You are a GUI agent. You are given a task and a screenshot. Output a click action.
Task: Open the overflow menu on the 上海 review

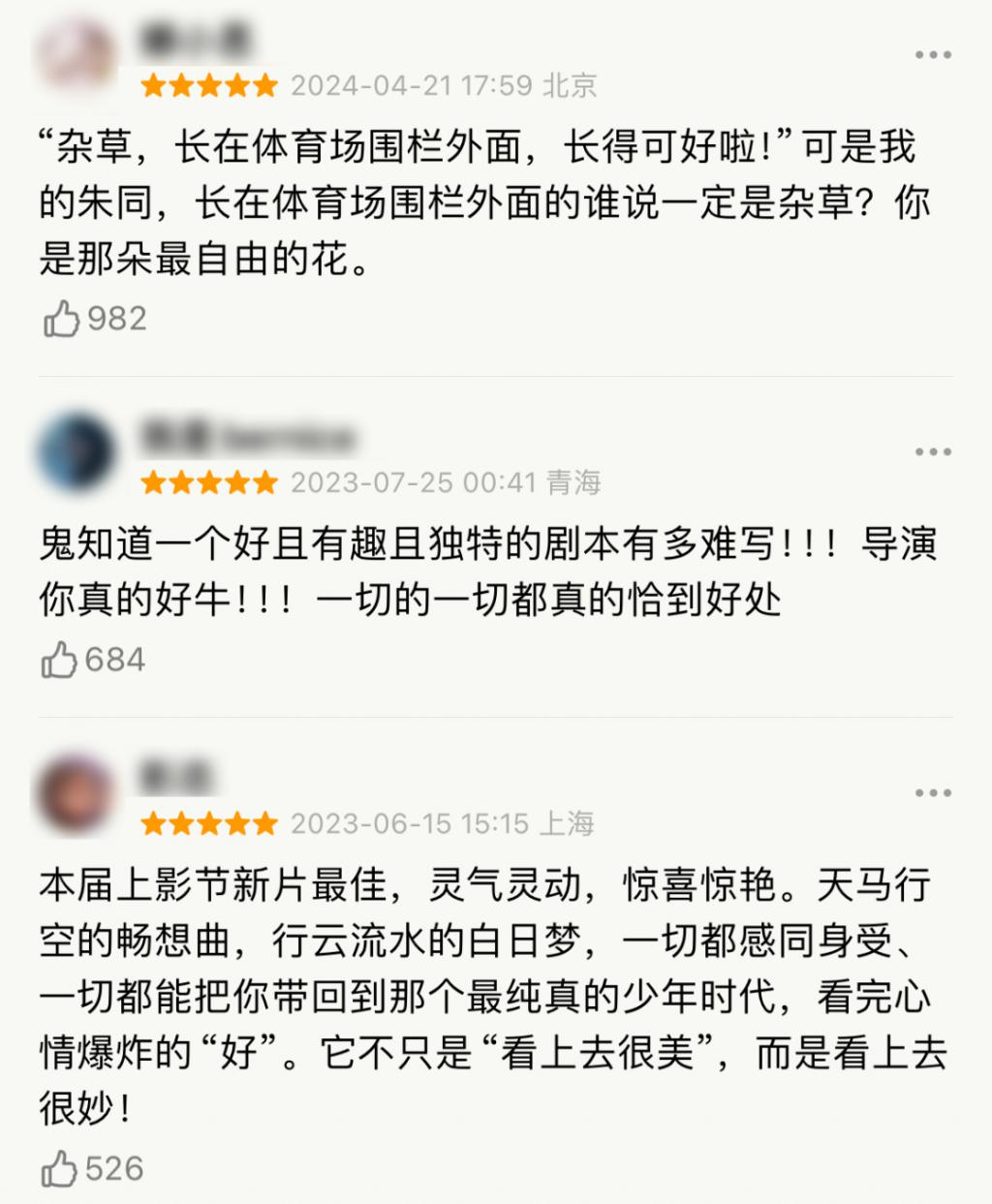(933, 793)
